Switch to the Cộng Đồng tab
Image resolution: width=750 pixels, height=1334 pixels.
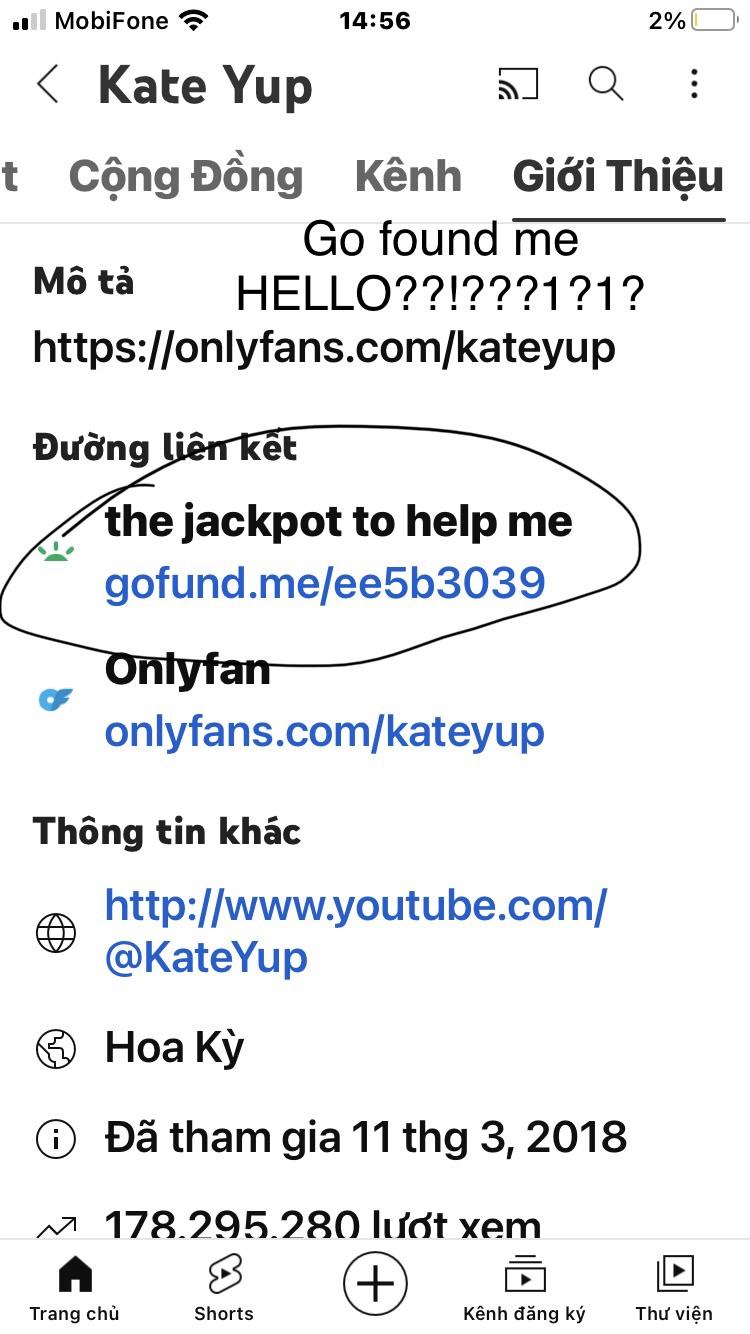pos(186,177)
